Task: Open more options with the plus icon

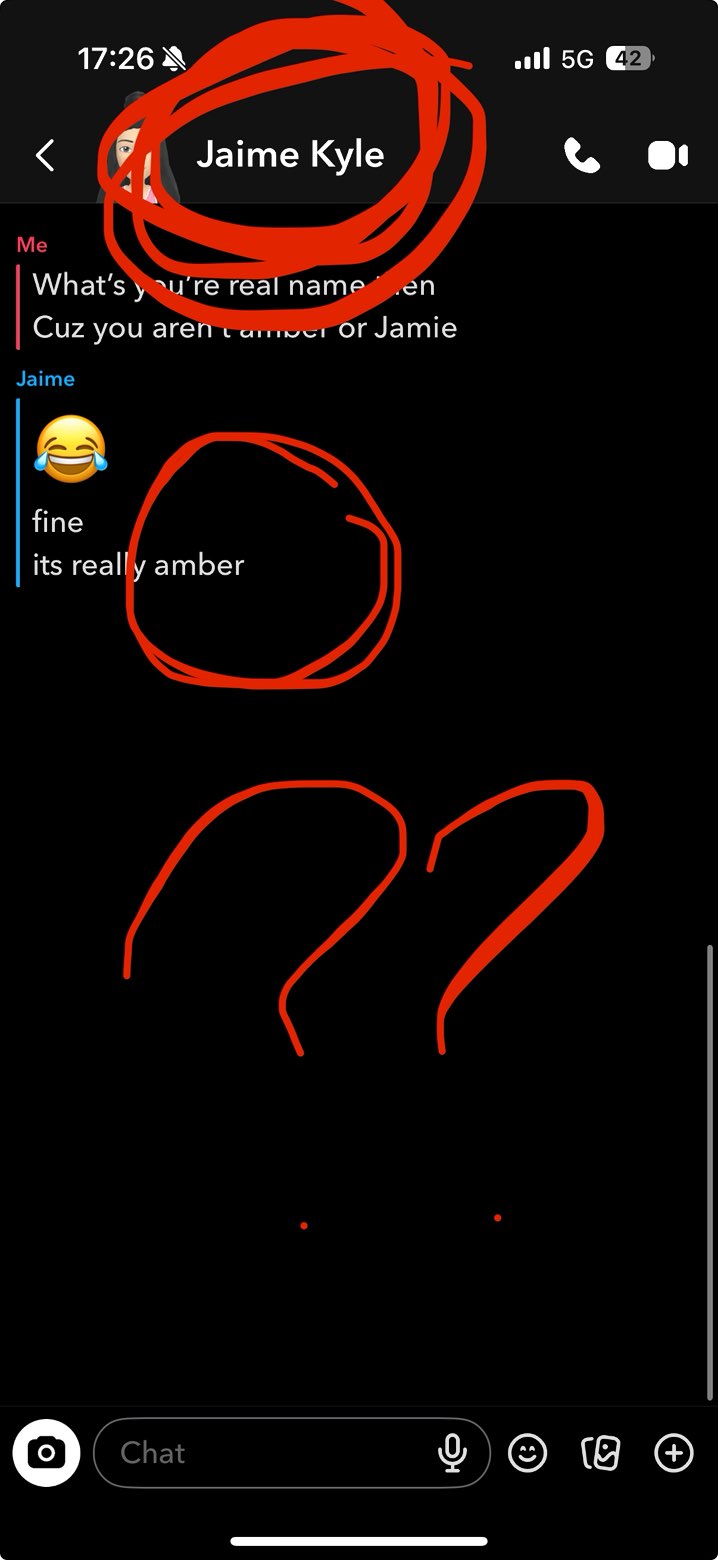Action: 674,1453
